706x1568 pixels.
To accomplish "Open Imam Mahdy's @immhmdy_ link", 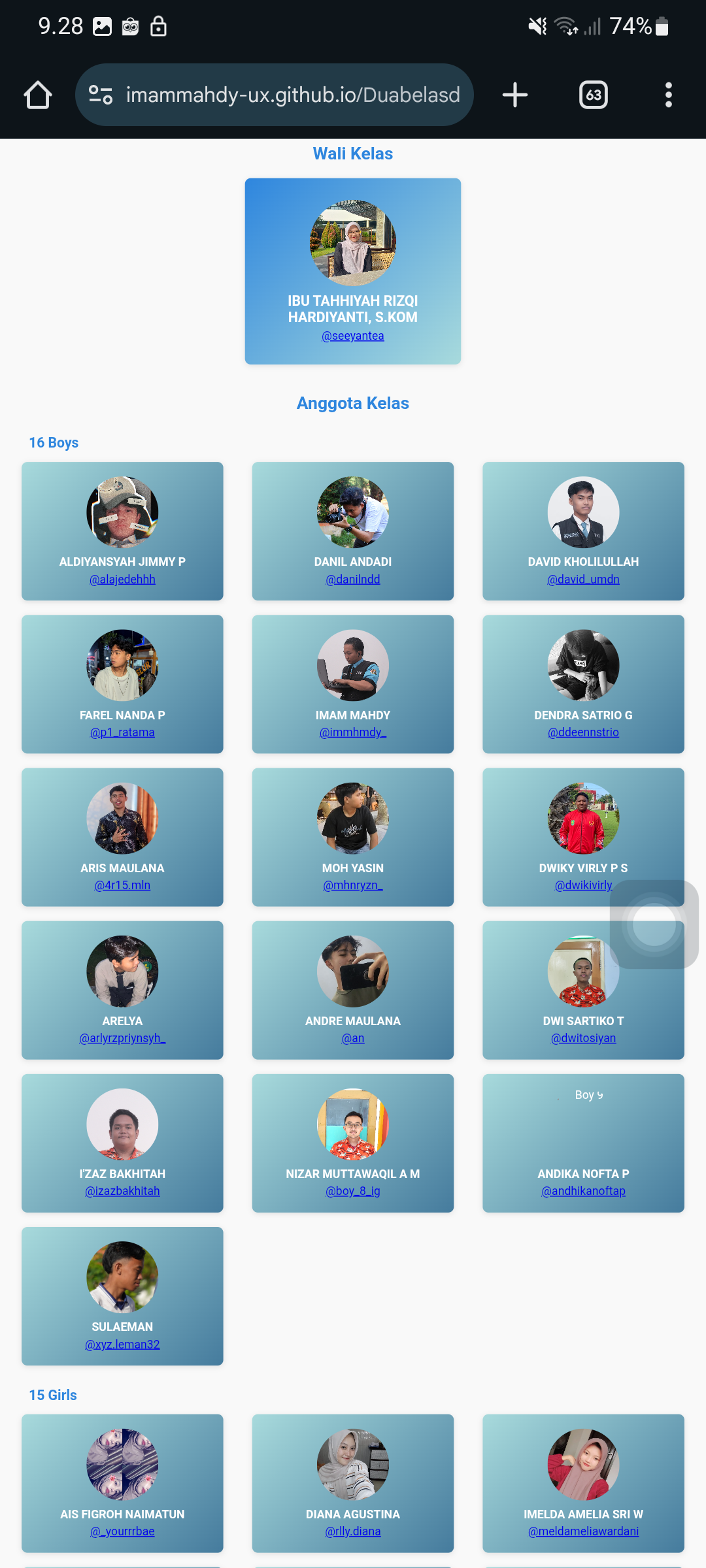I will coord(353,732).
